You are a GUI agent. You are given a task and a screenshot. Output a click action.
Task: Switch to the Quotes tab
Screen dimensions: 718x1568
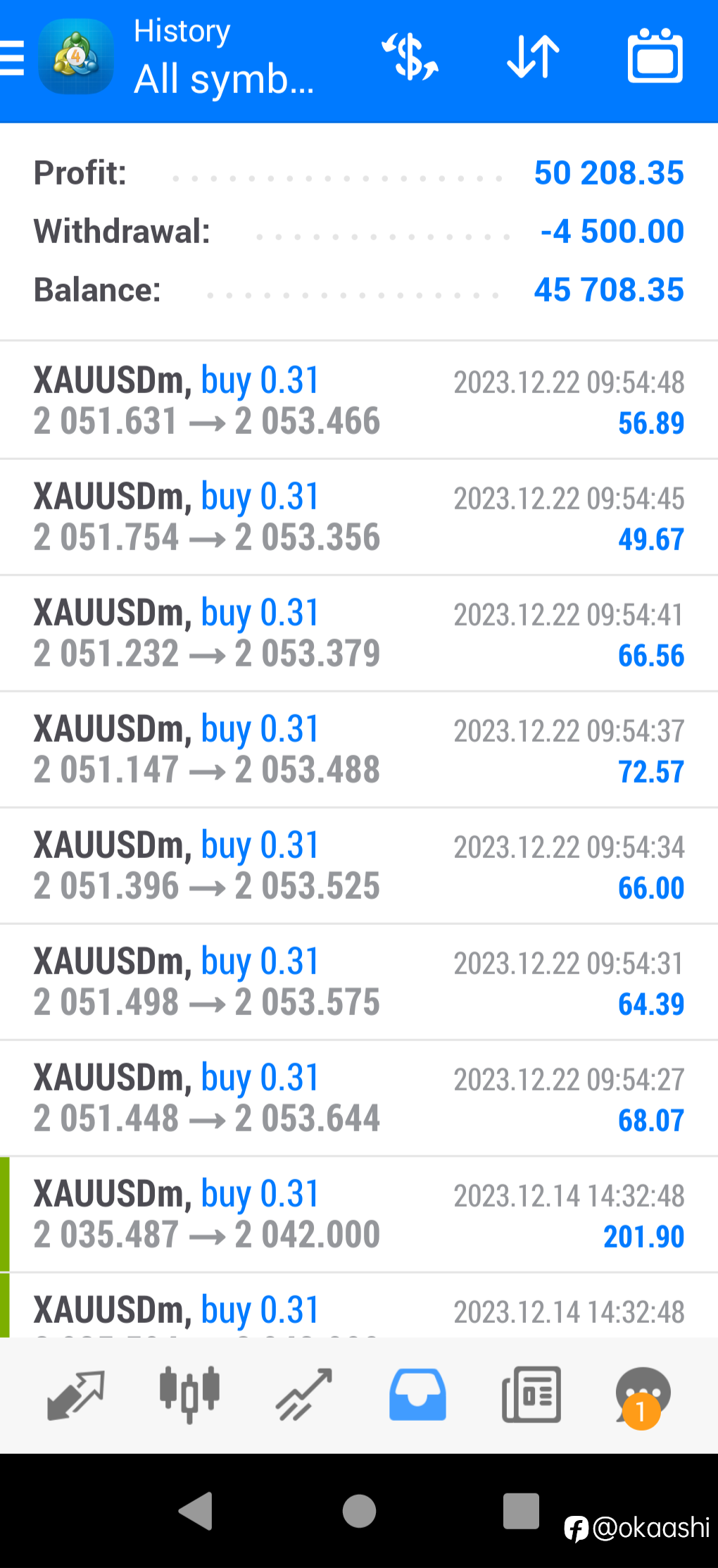(75, 1395)
